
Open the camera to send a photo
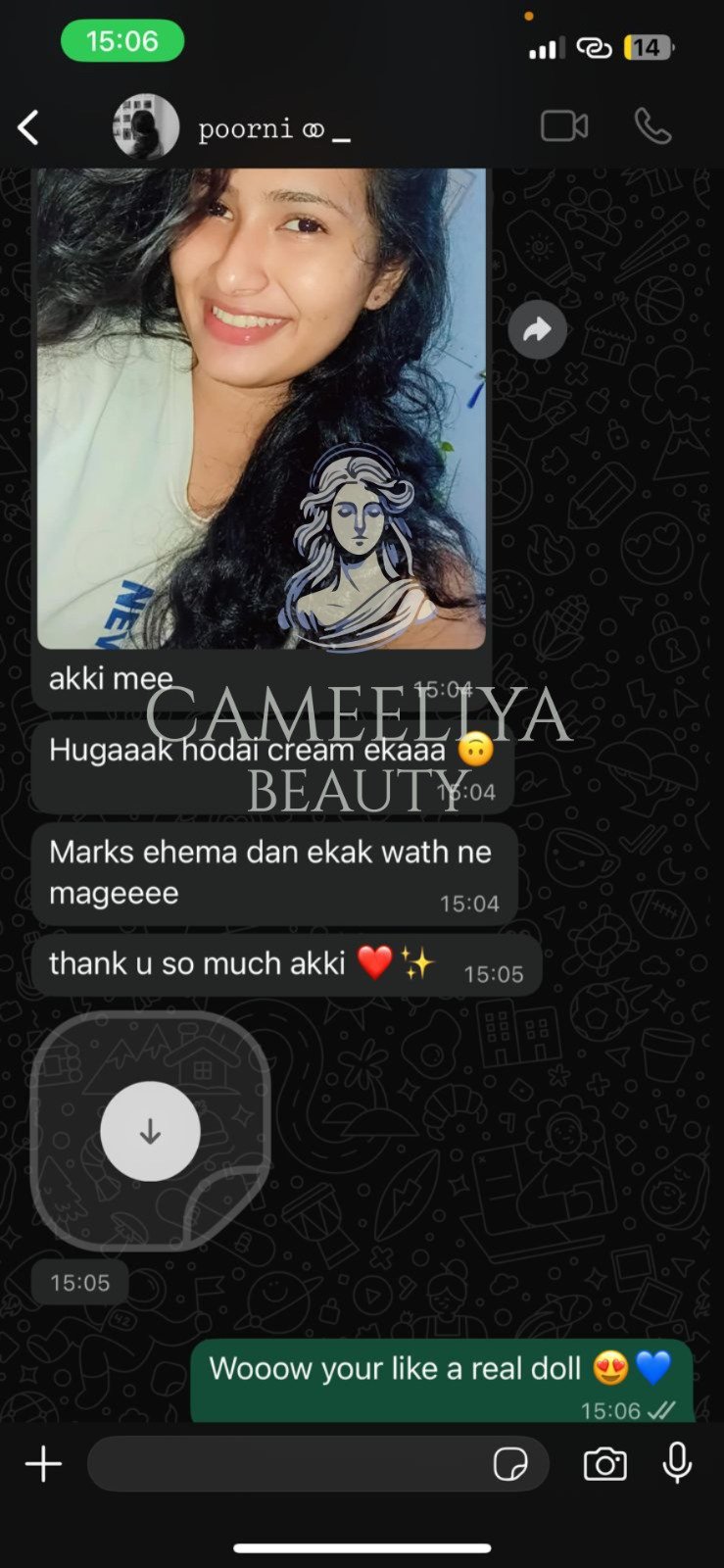point(604,1465)
